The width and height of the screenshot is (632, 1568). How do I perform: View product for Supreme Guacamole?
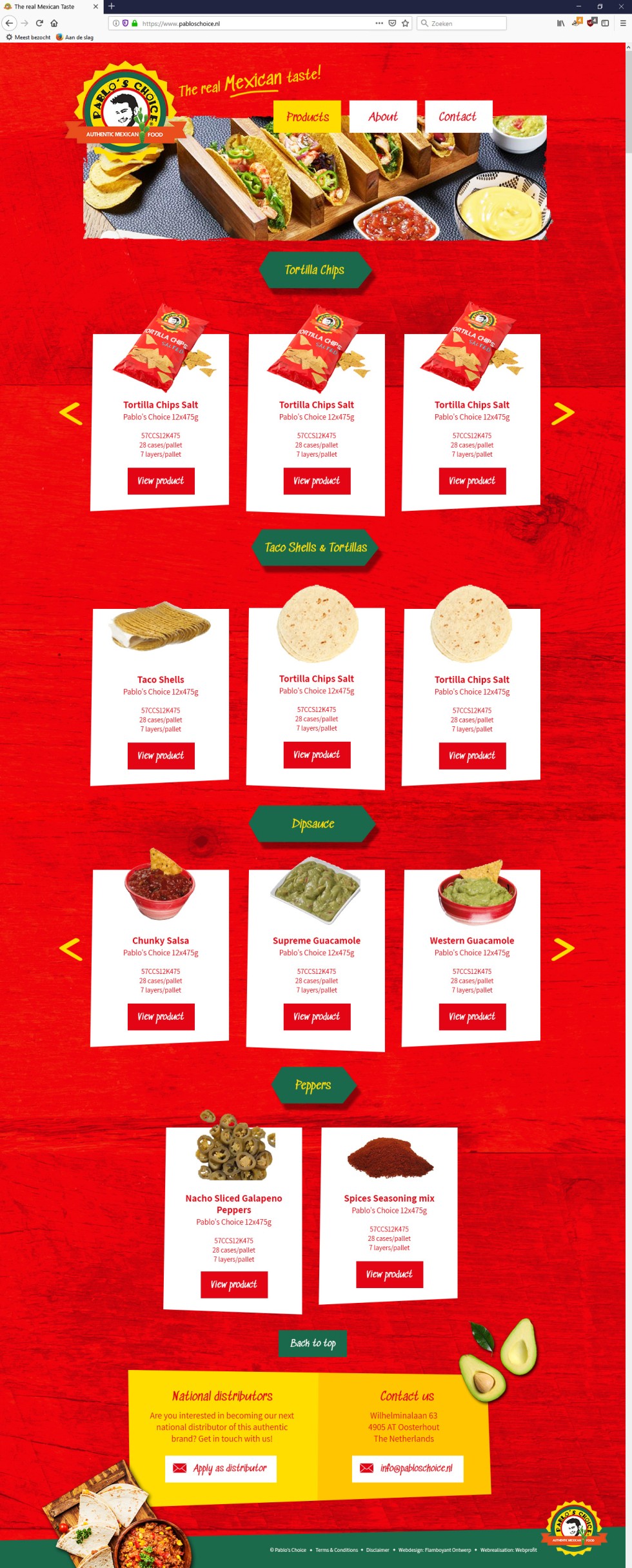pos(317,1017)
